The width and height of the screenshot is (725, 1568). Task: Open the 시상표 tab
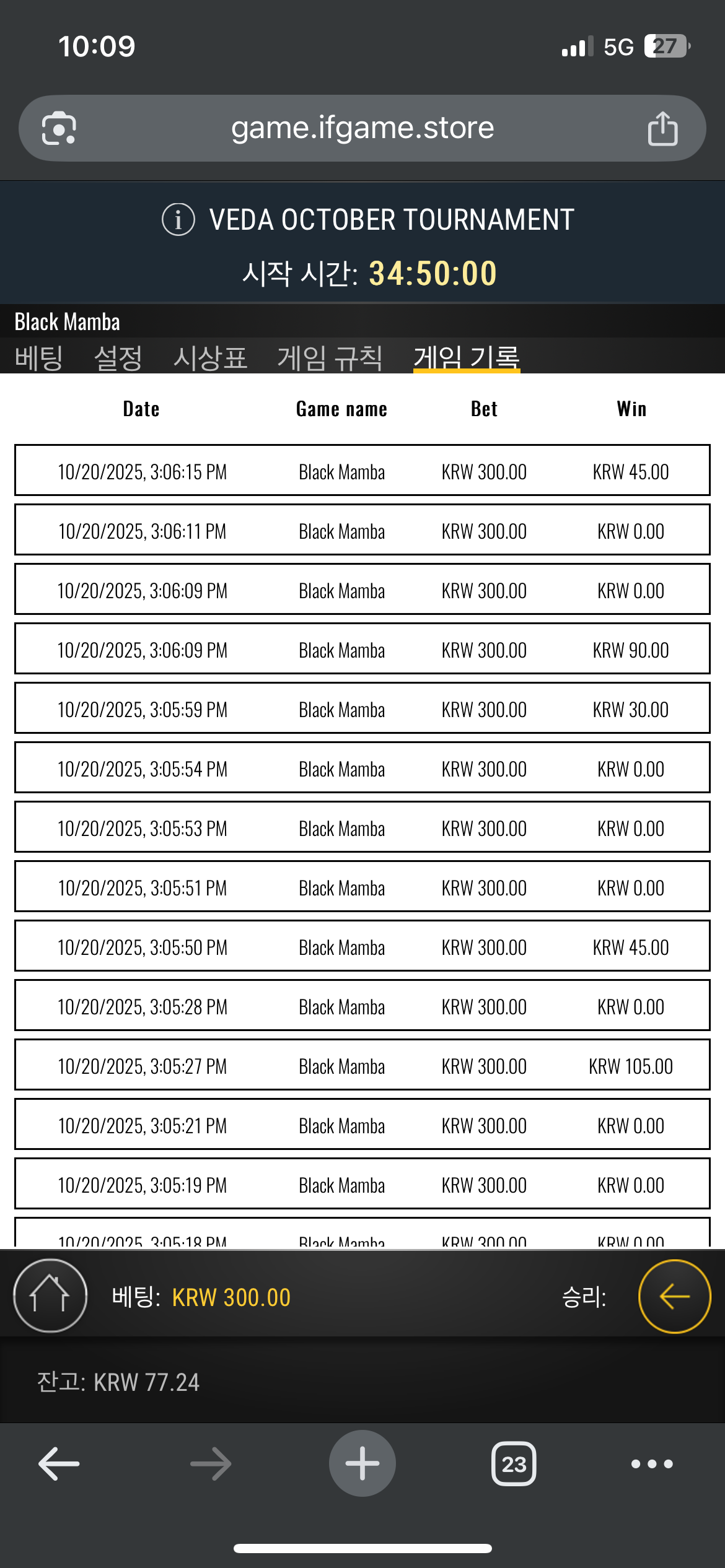point(210,357)
